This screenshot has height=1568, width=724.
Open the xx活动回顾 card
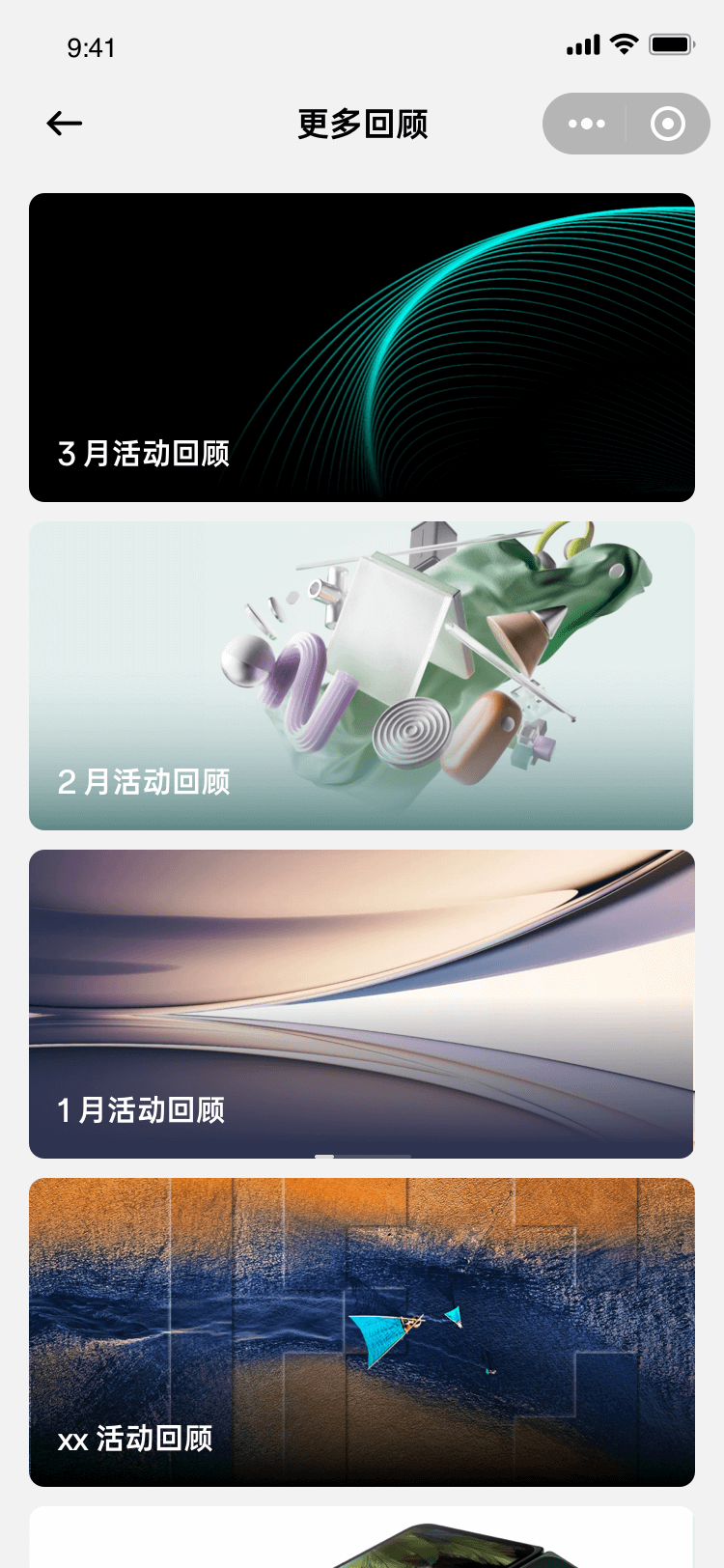(x=362, y=1332)
